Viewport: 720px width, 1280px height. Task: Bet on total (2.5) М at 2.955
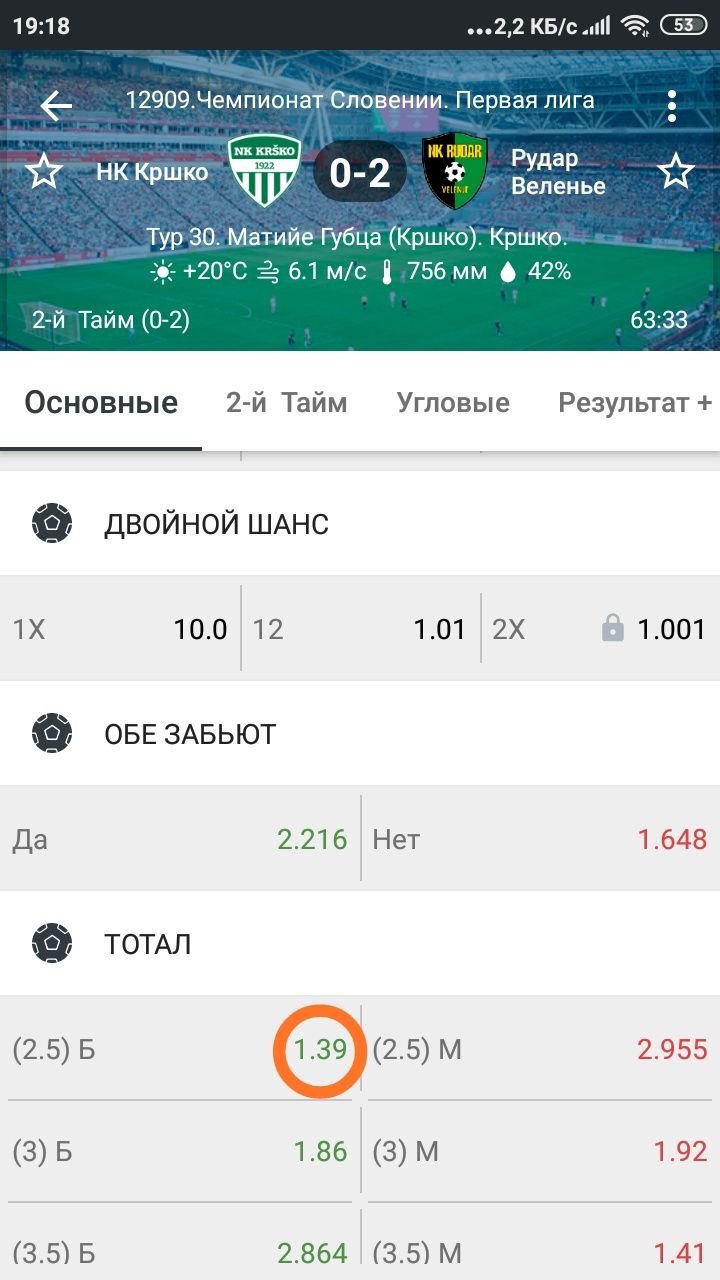pos(541,1049)
